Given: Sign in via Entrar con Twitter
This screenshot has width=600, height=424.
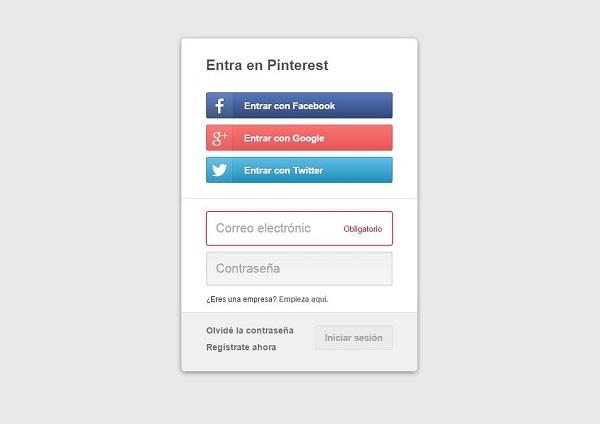Looking at the screenshot, I should (299, 170).
